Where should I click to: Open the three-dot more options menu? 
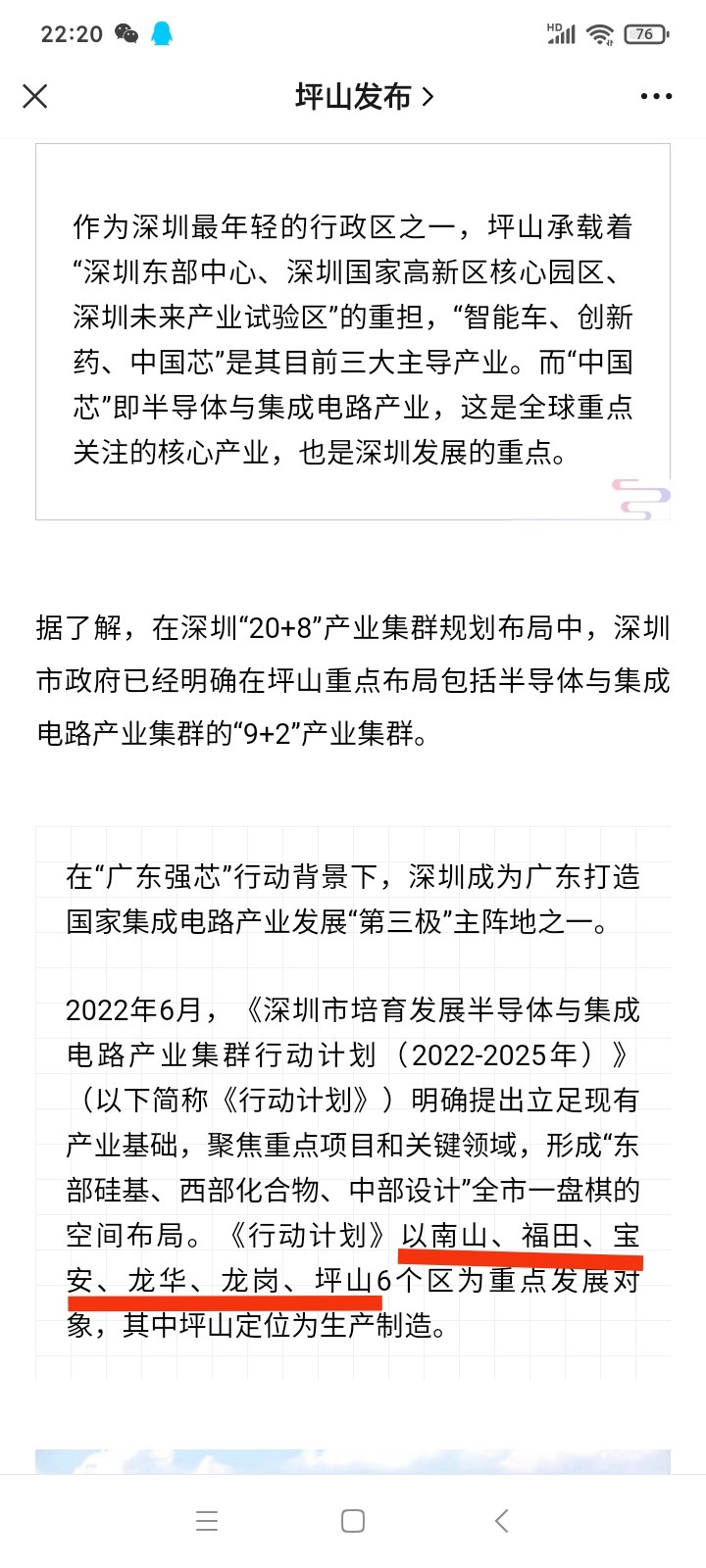(655, 96)
